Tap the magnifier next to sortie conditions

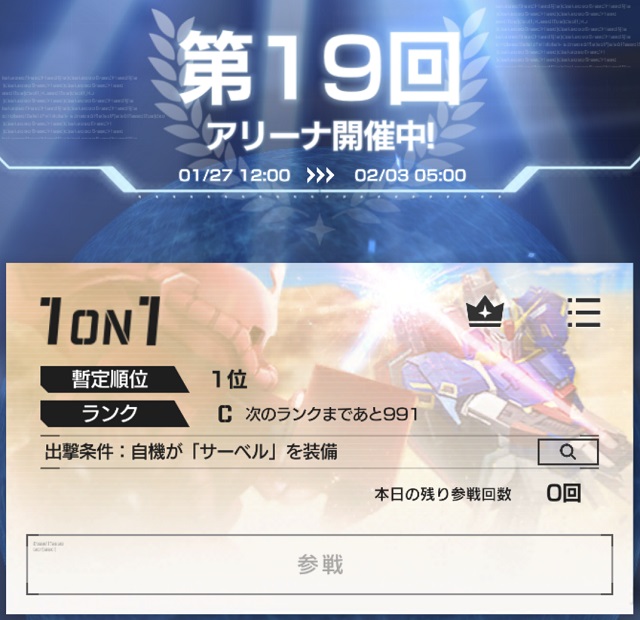[568, 452]
